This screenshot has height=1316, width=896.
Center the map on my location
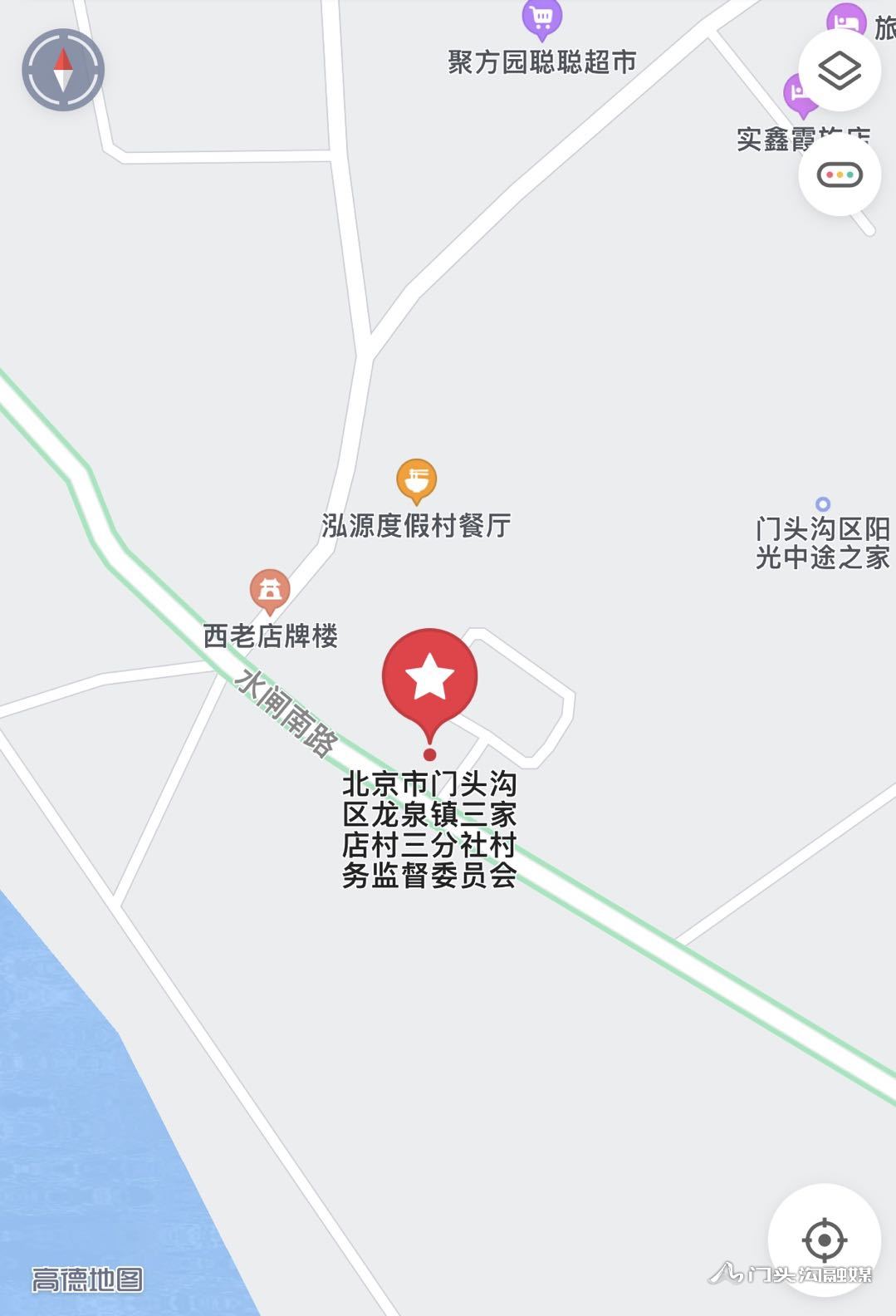point(824,1240)
